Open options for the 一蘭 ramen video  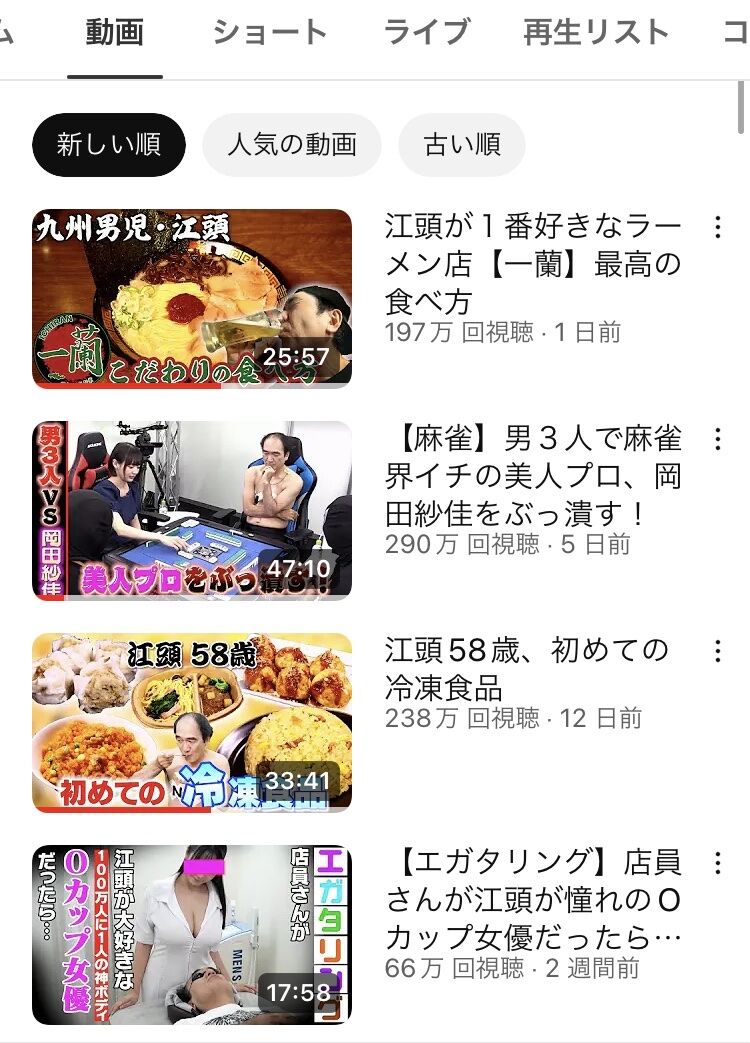point(717,227)
